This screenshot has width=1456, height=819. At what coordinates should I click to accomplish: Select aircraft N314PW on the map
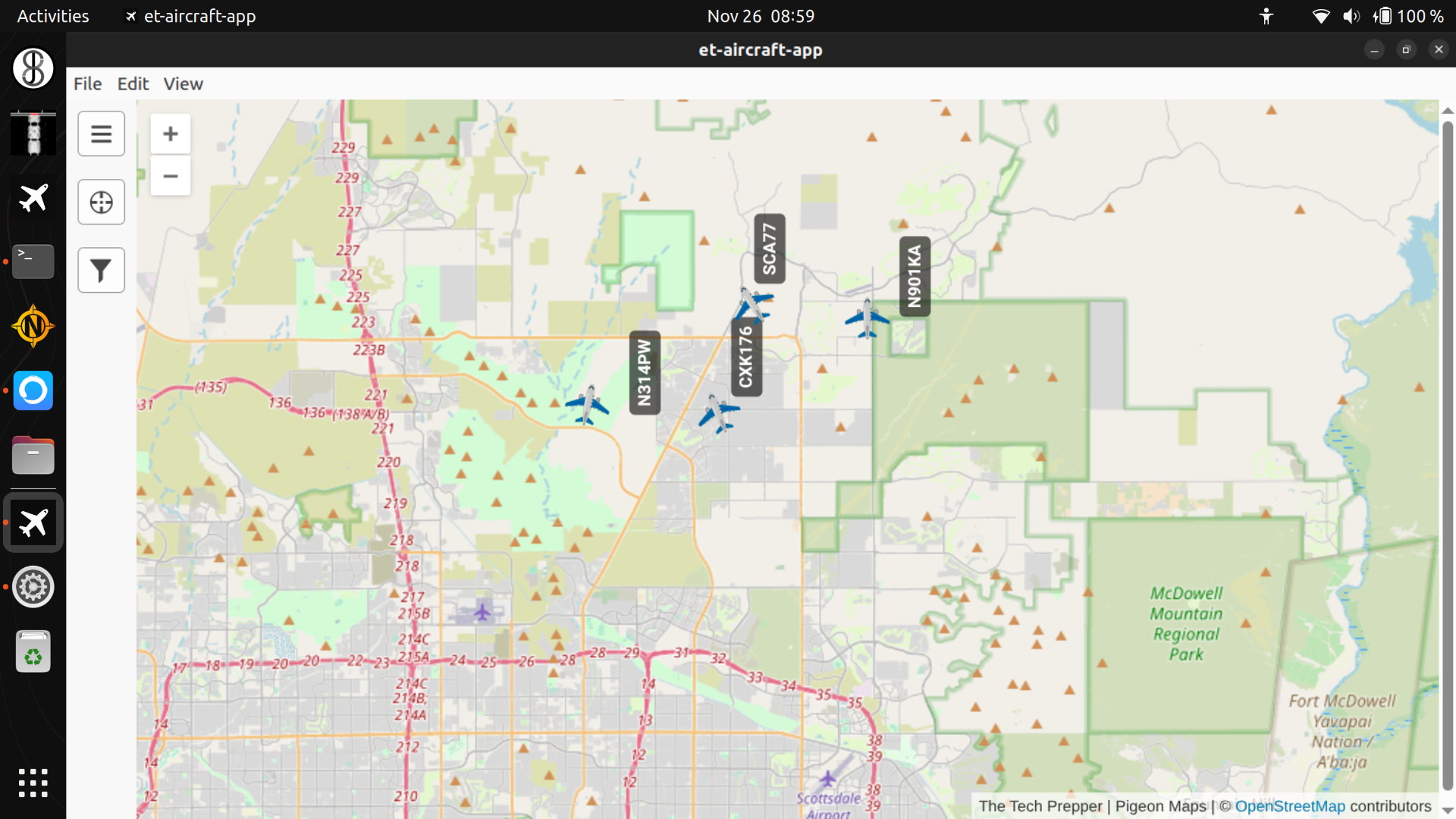[587, 404]
